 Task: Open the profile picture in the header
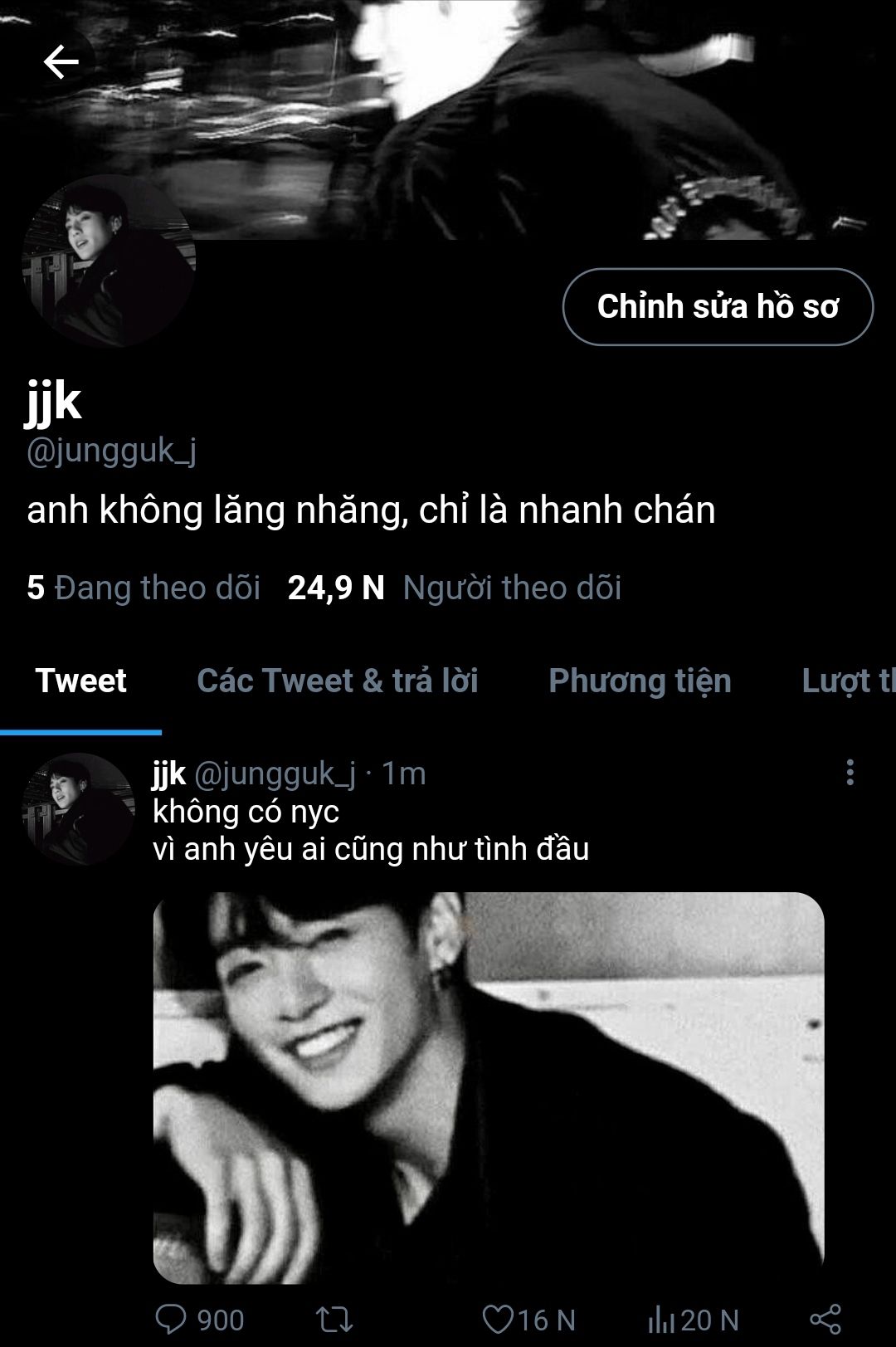[108, 260]
